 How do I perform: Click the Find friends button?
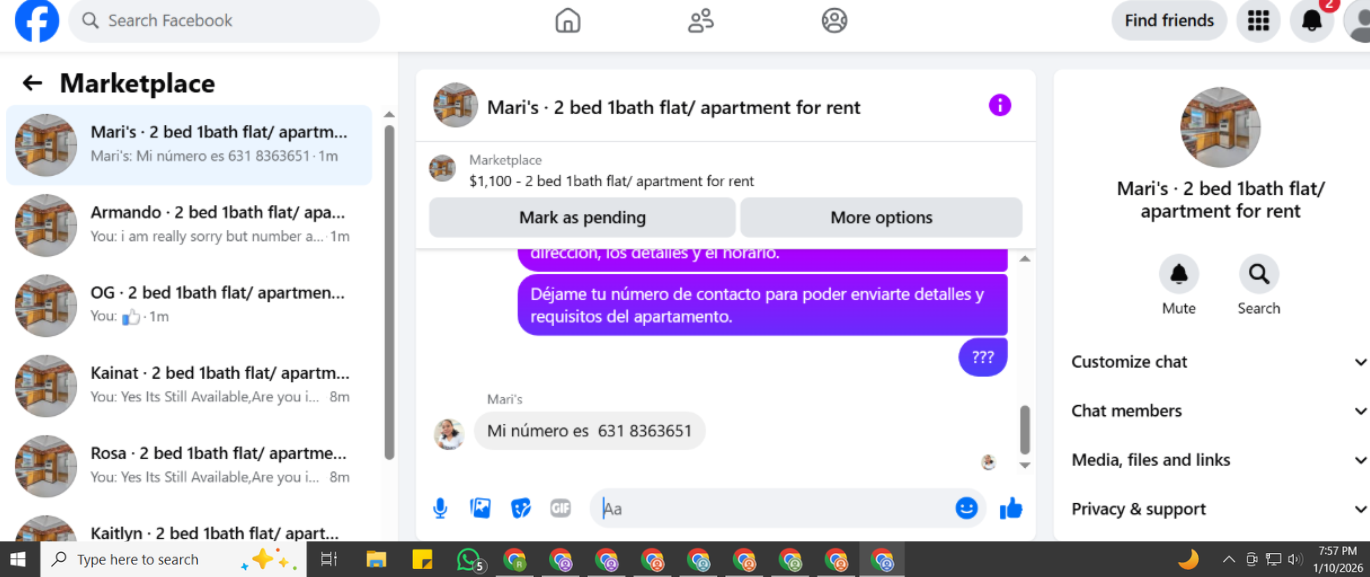(1168, 20)
